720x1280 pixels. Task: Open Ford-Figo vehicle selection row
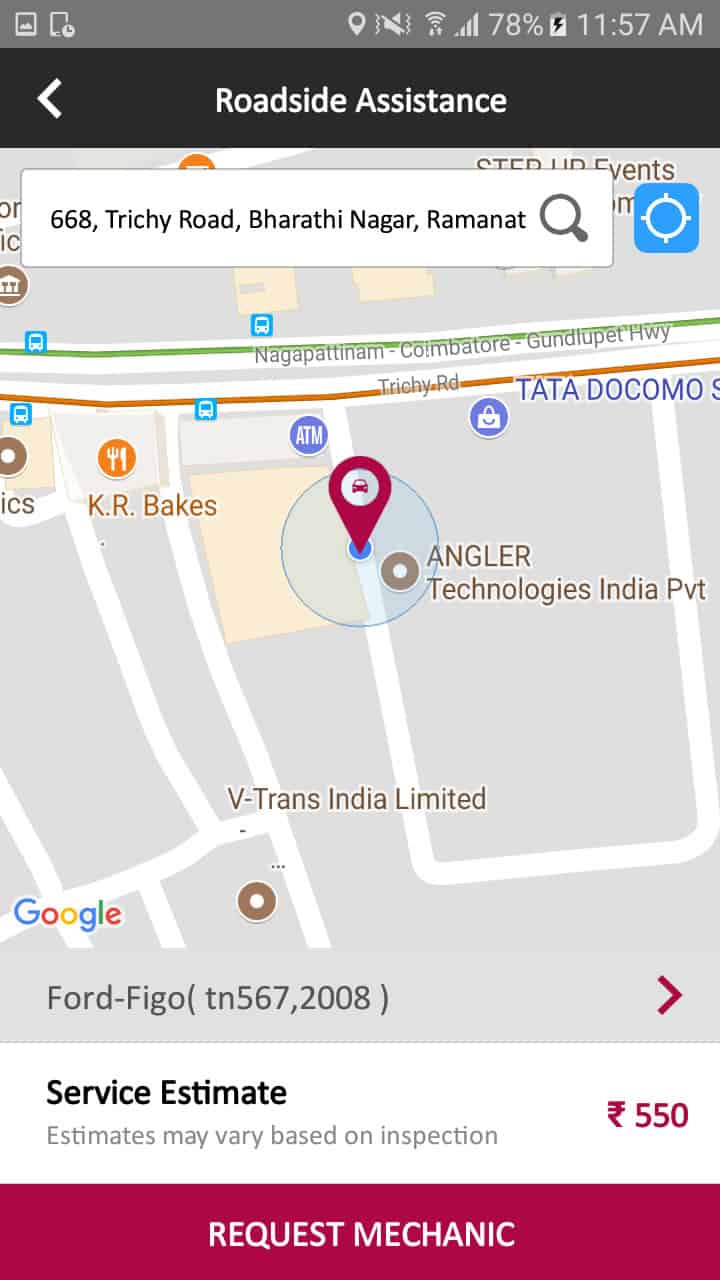[360, 996]
